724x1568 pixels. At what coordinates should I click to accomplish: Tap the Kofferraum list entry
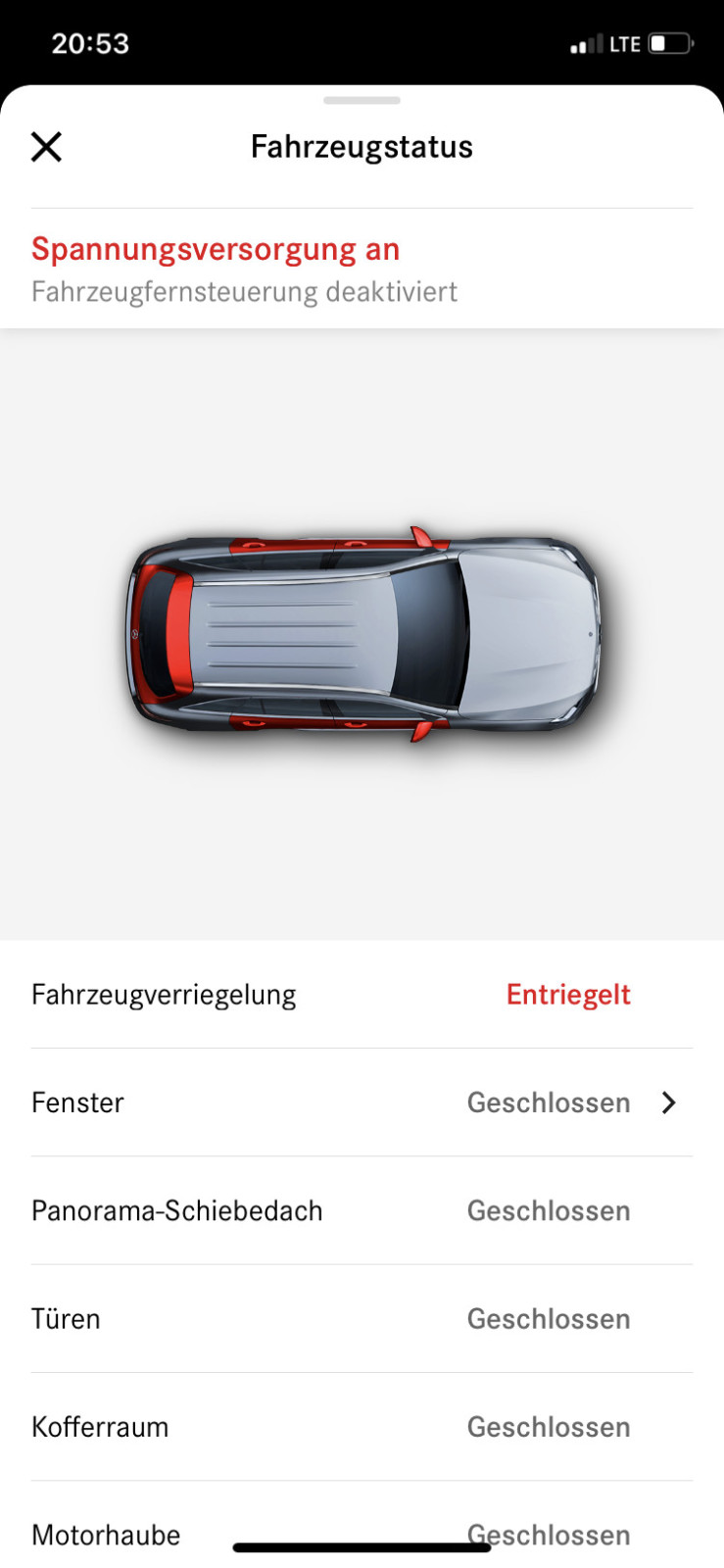coord(101,1427)
